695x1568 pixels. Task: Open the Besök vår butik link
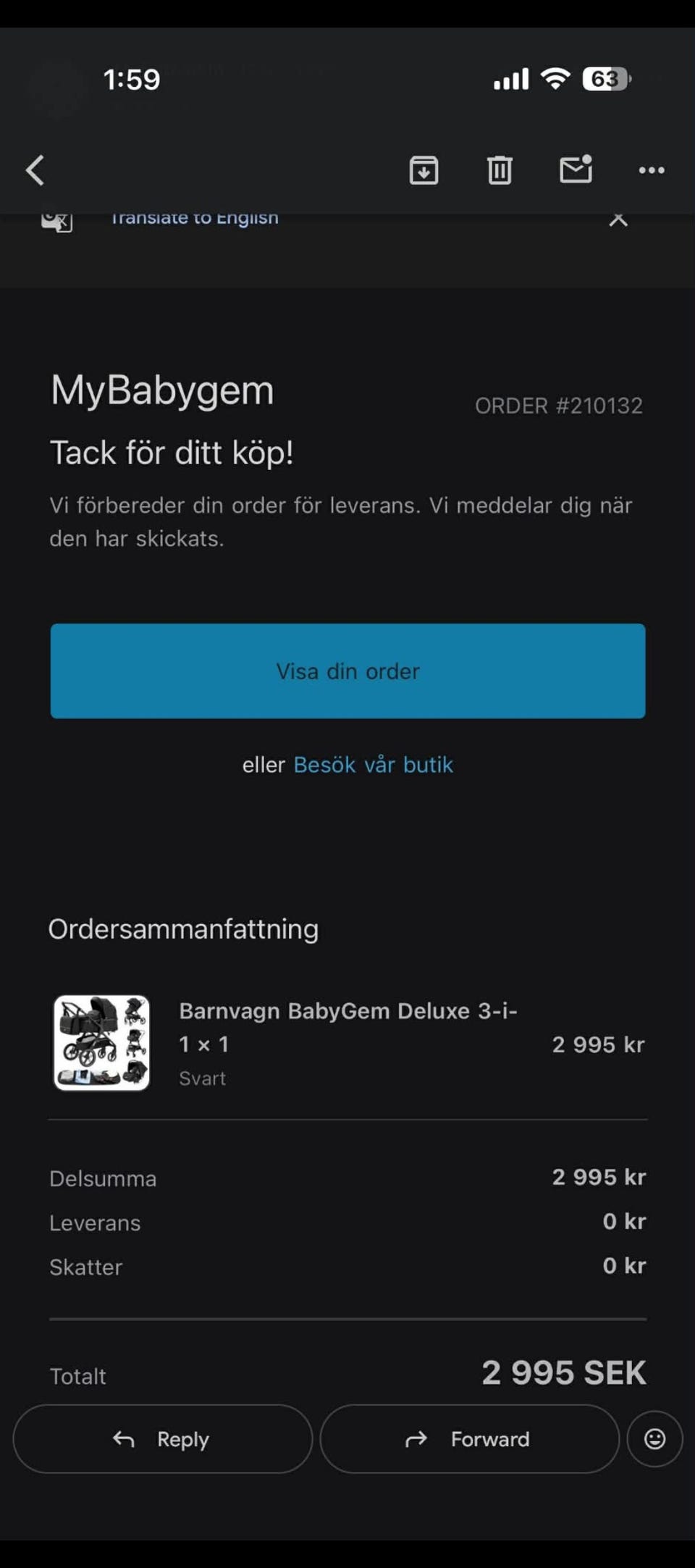pos(373,765)
